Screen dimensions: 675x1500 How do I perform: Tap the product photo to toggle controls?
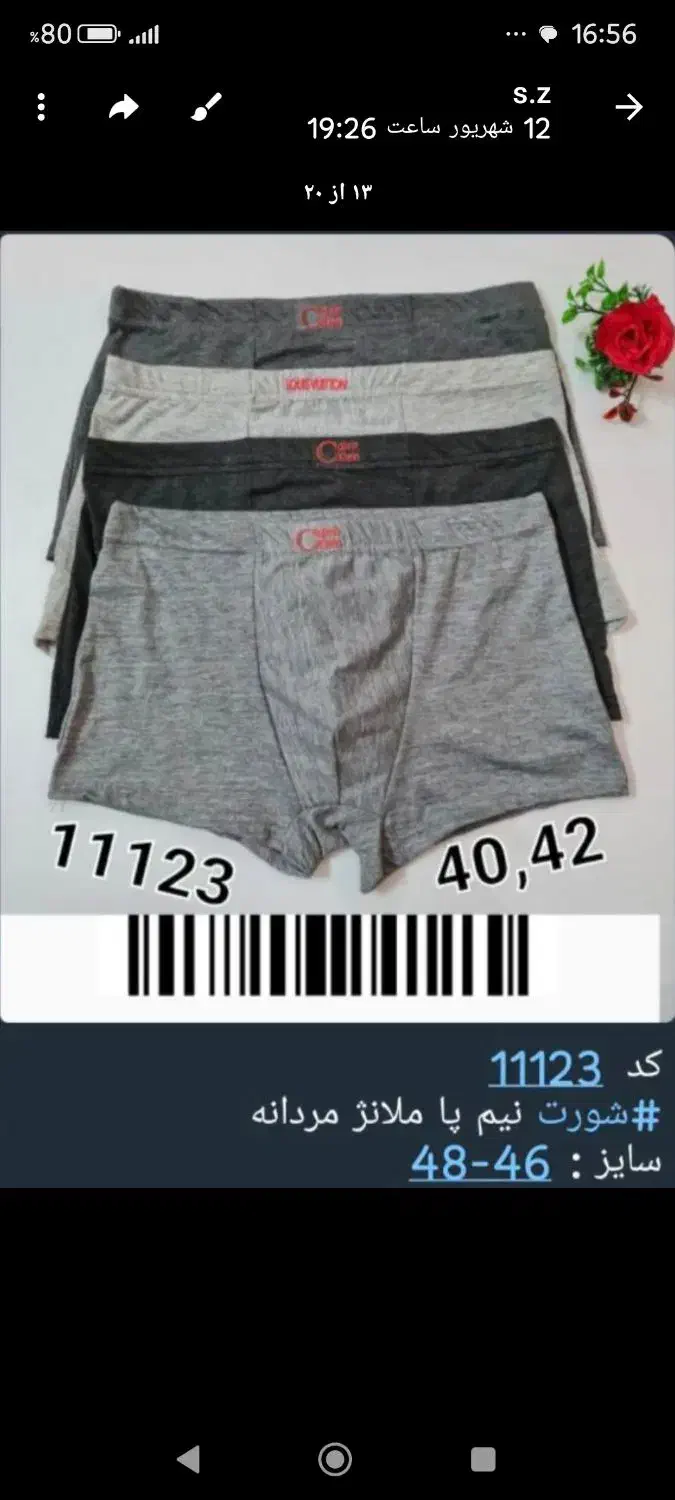coord(337,628)
